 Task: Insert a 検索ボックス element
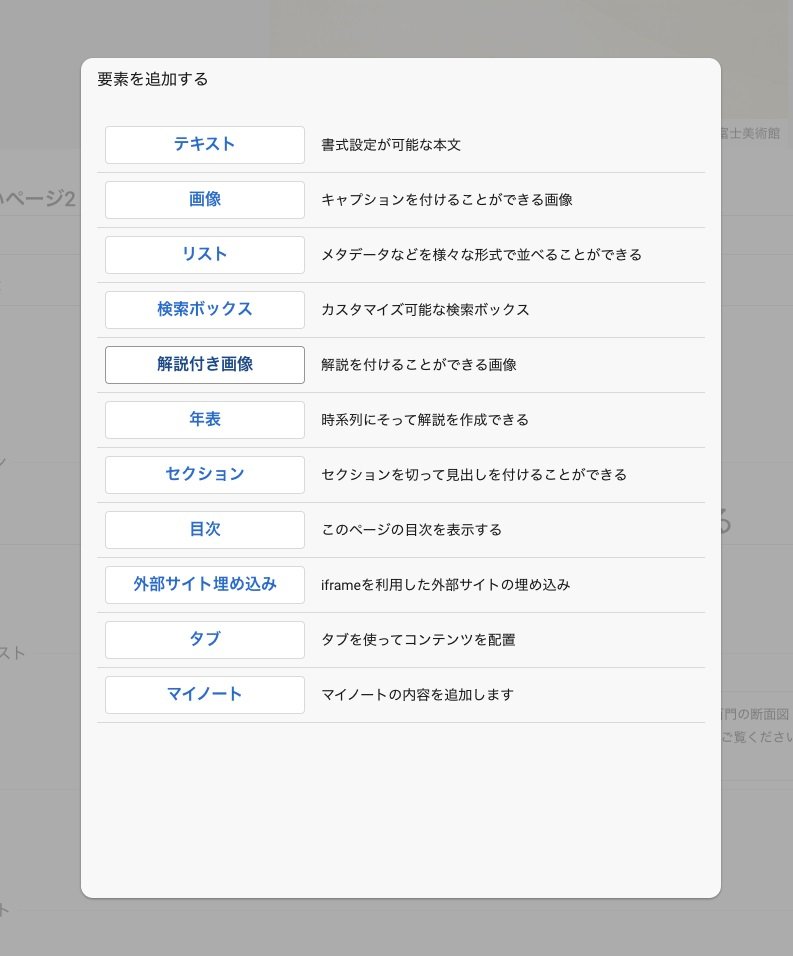205,310
